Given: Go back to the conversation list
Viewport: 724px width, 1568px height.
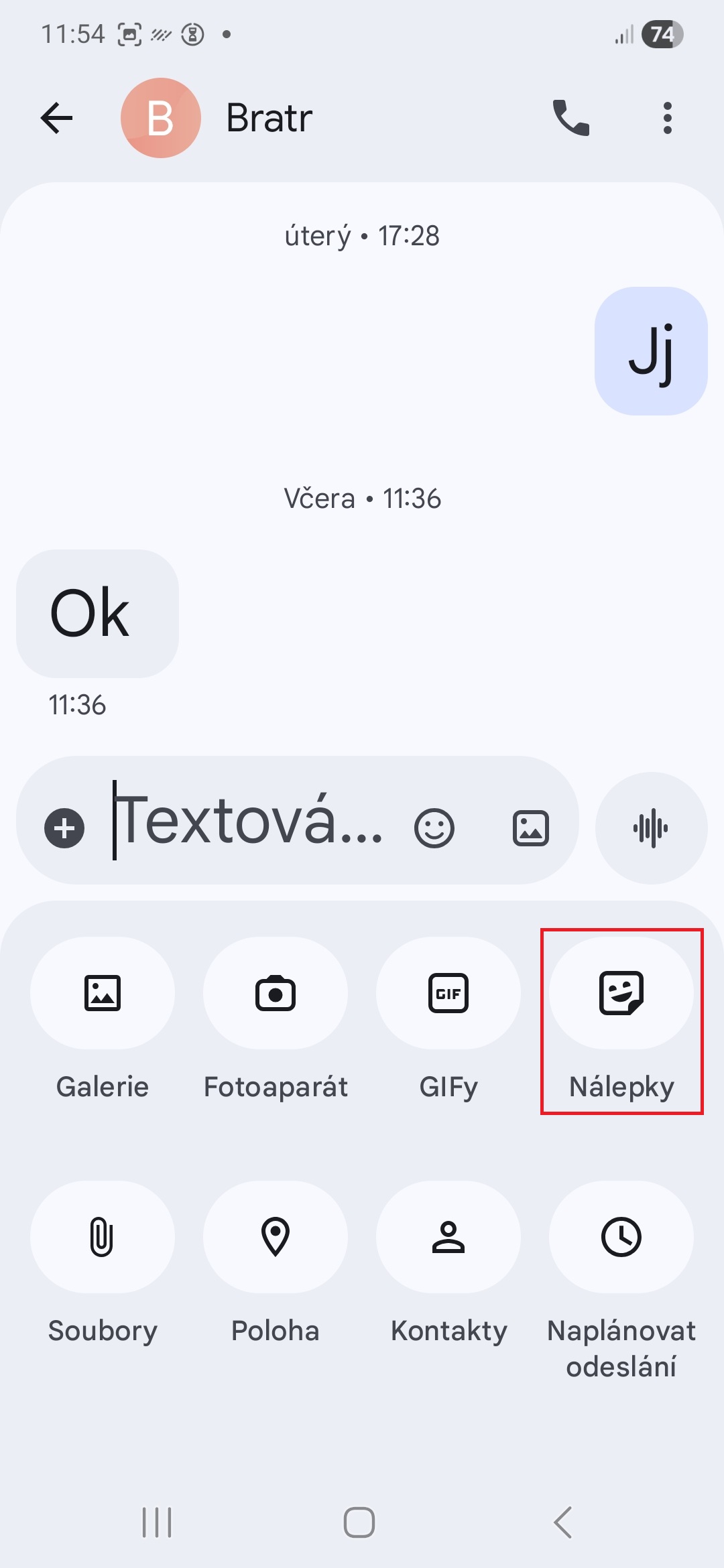Looking at the screenshot, I should click(57, 119).
